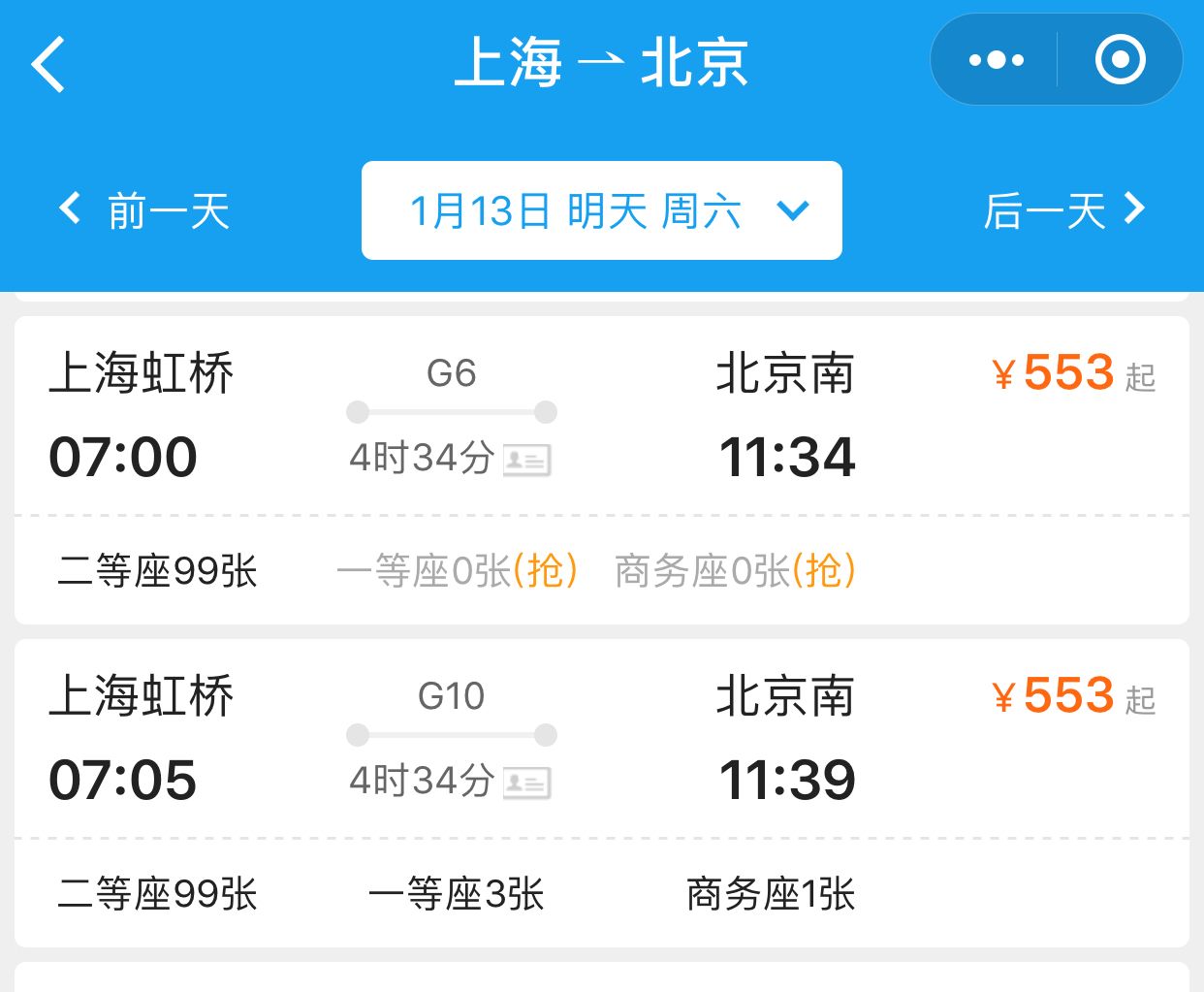Go to the previous day (前一天)
Viewport: 1204px width, 992px height.
tap(145, 210)
